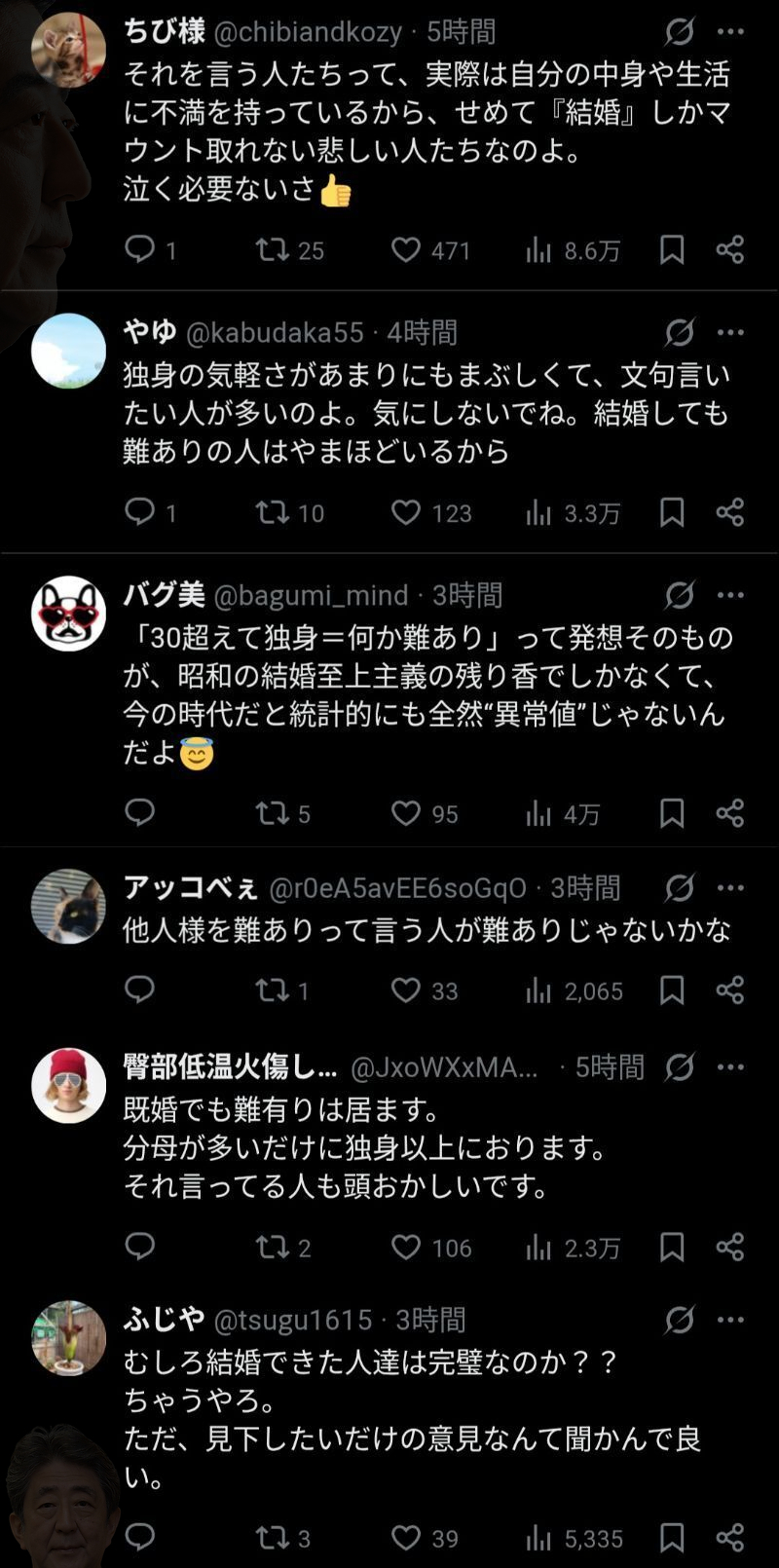Image resolution: width=779 pixels, height=1568 pixels.
Task: Bookmark アッコべぇ's reply
Action: (672, 990)
